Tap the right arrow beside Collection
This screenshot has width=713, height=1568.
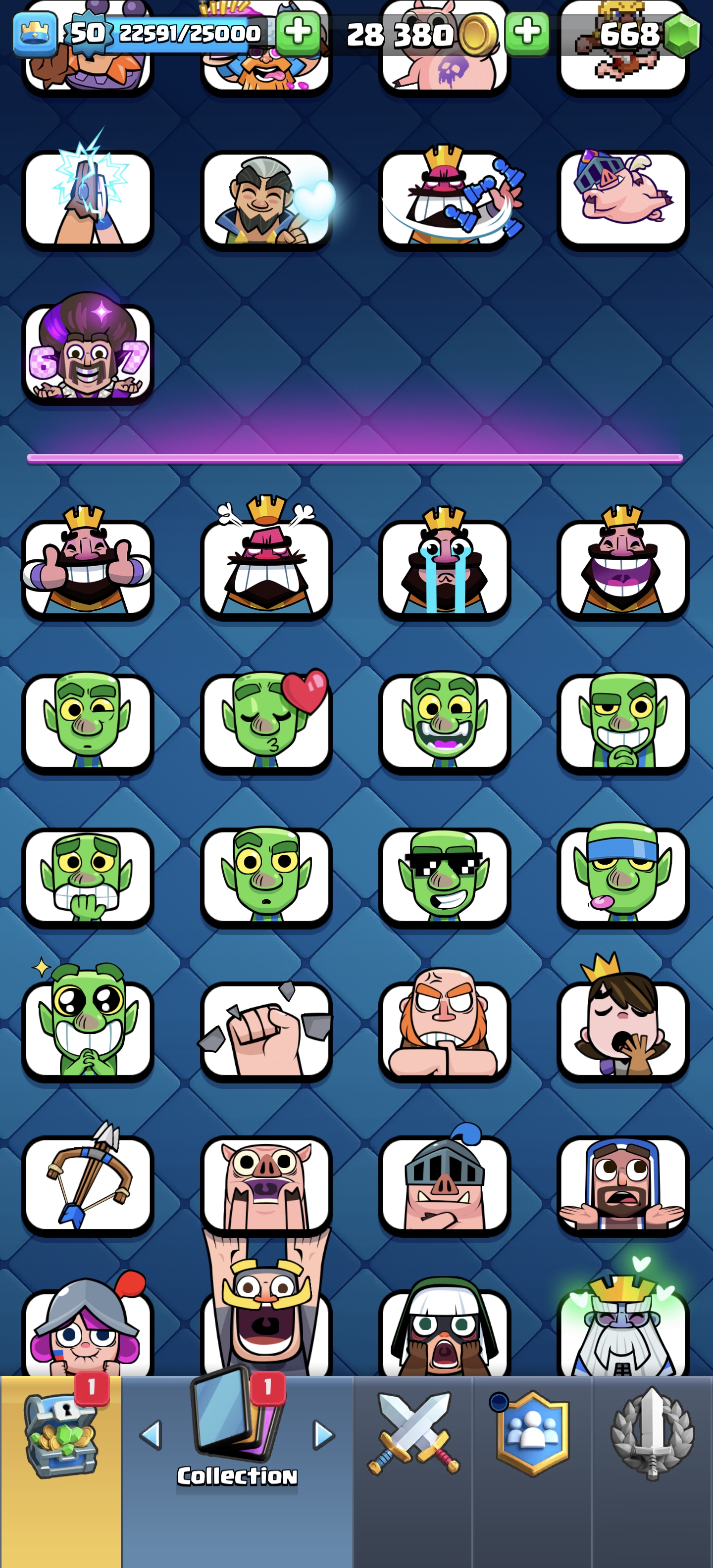[x=324, y=1435]
